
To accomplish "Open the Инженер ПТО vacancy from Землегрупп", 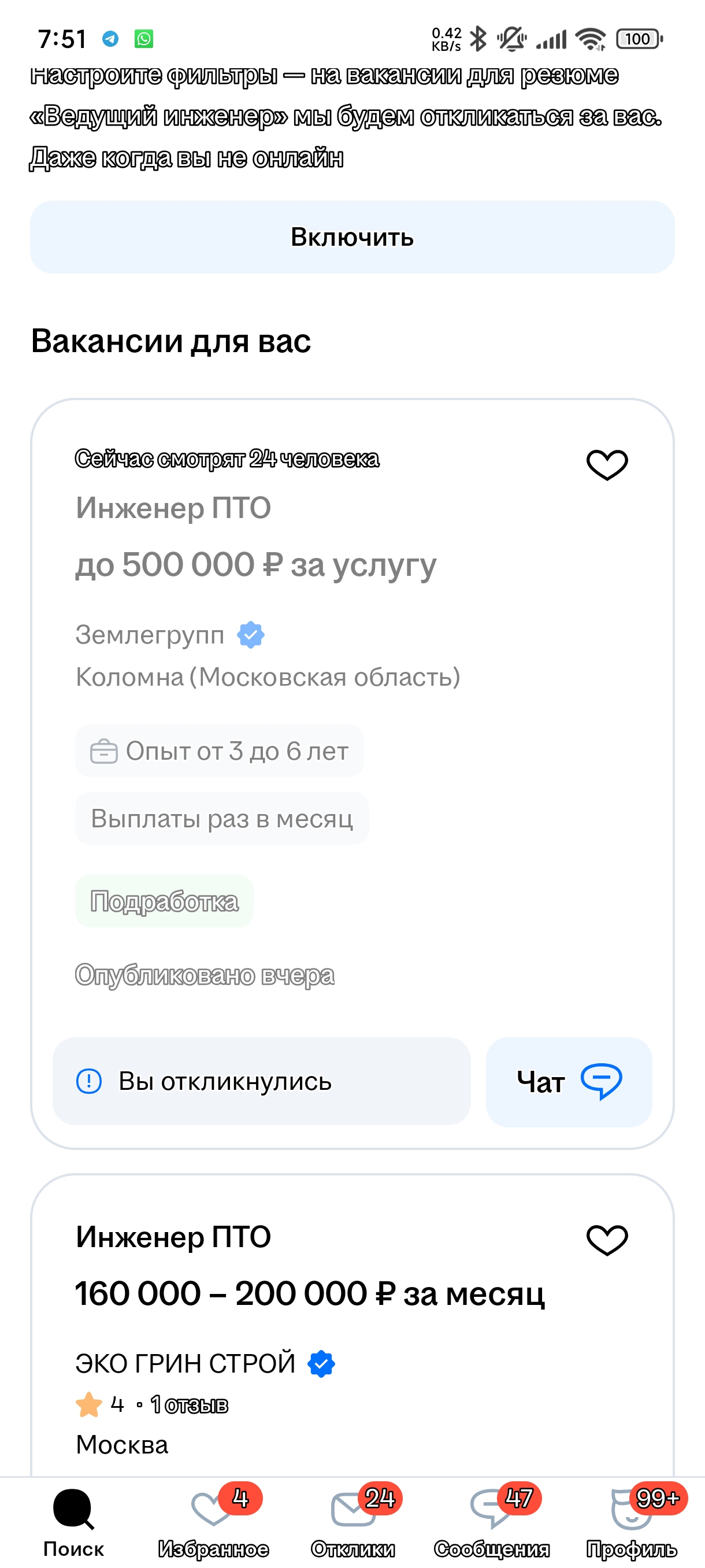I will (x=173, y=508).
